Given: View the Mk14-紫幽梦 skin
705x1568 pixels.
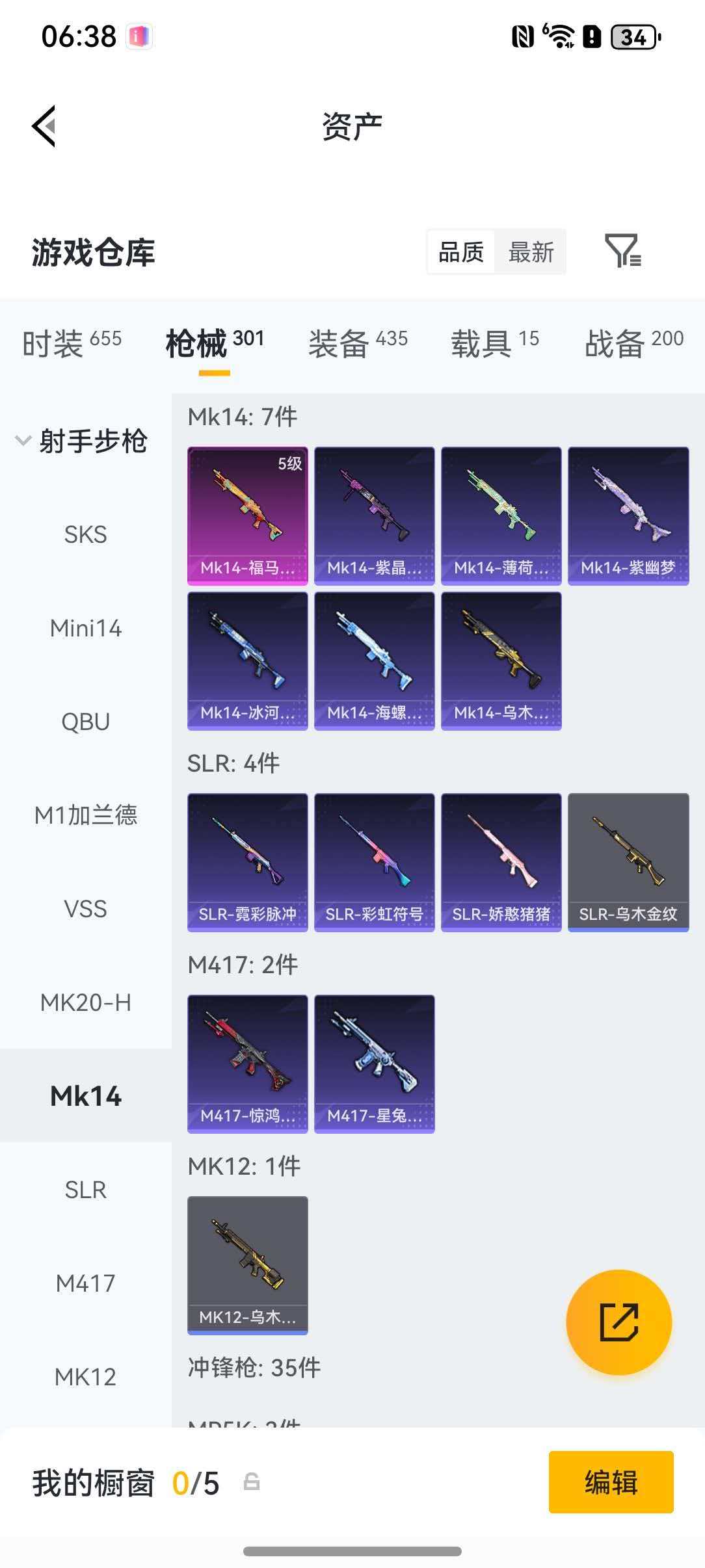Looking at the screenshot, I should 628,516.
